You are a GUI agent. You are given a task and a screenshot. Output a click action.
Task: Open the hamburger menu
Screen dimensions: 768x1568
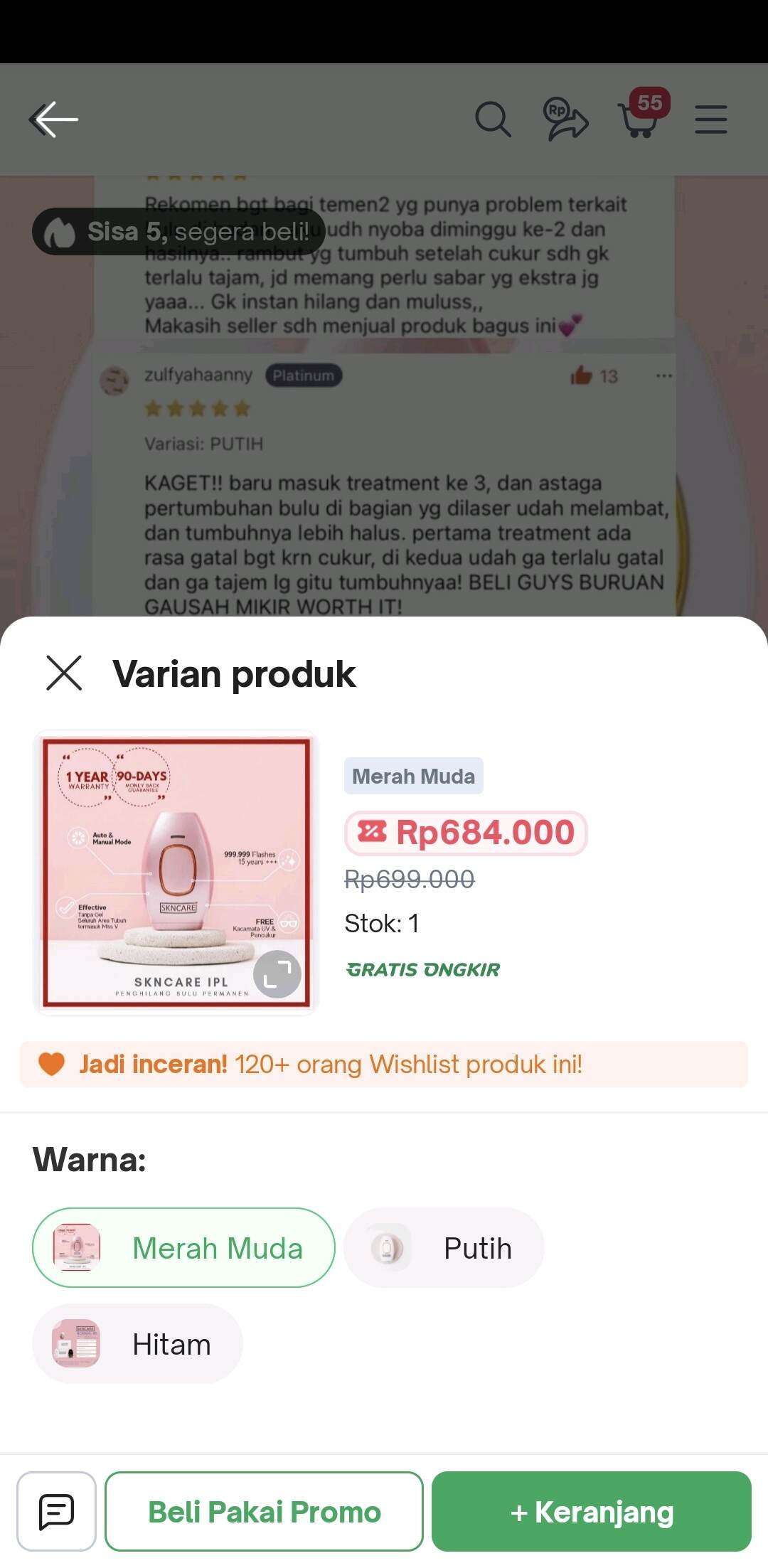(x=711, y=119)
